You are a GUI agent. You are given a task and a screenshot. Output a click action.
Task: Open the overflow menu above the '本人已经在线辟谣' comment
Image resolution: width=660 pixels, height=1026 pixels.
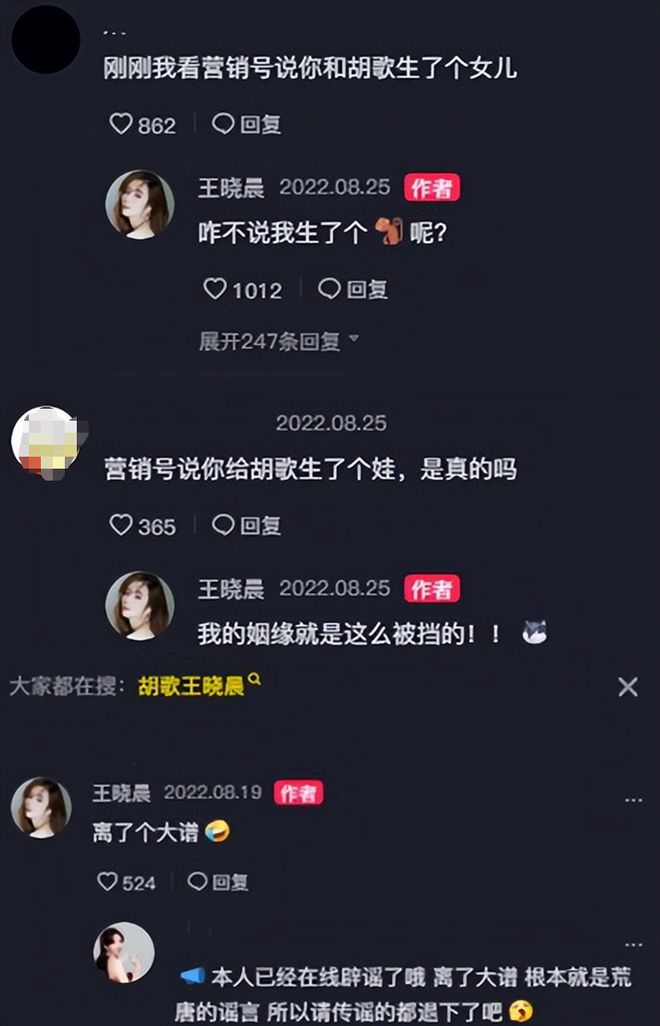click(633, 944)
